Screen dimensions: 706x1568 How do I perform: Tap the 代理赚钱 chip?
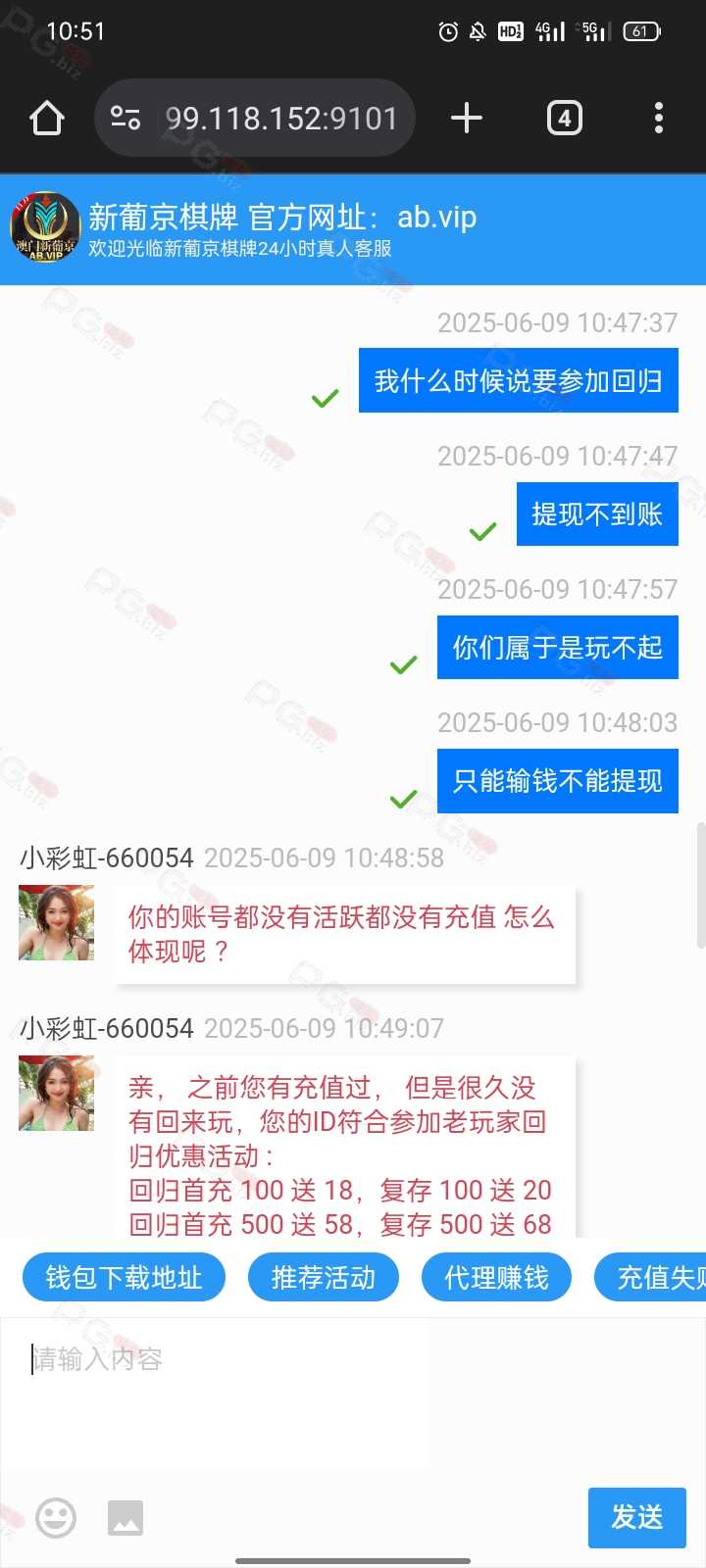pyautogui.click(x=496, y=1278)
